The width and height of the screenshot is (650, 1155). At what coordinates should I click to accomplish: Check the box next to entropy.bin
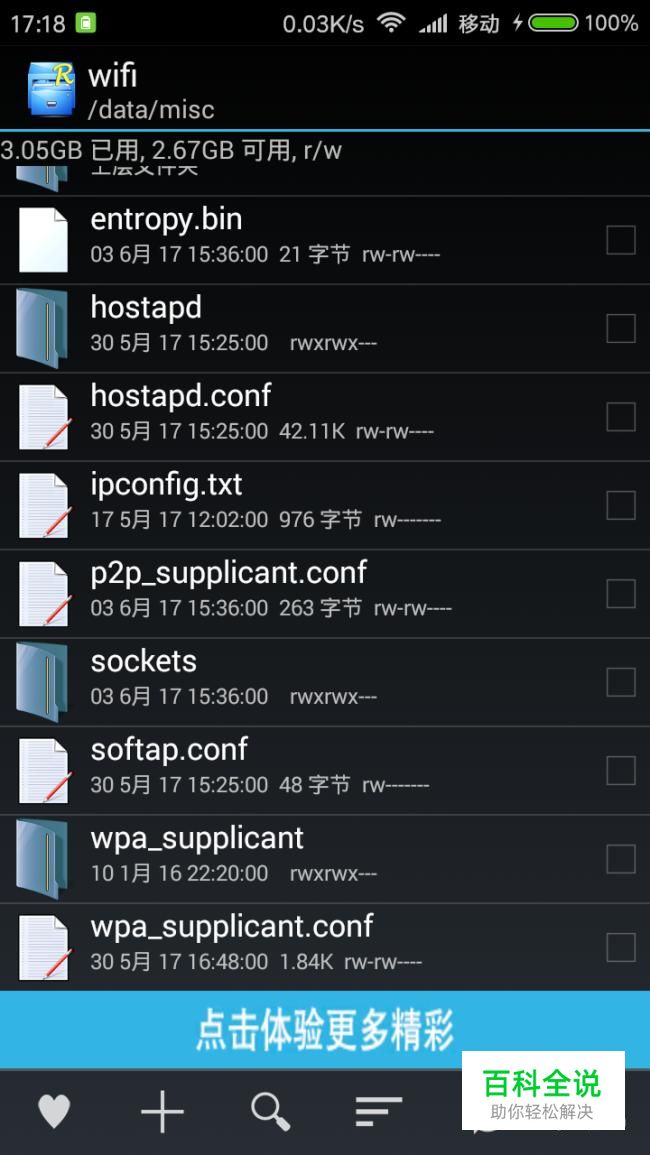pos(621,240)
